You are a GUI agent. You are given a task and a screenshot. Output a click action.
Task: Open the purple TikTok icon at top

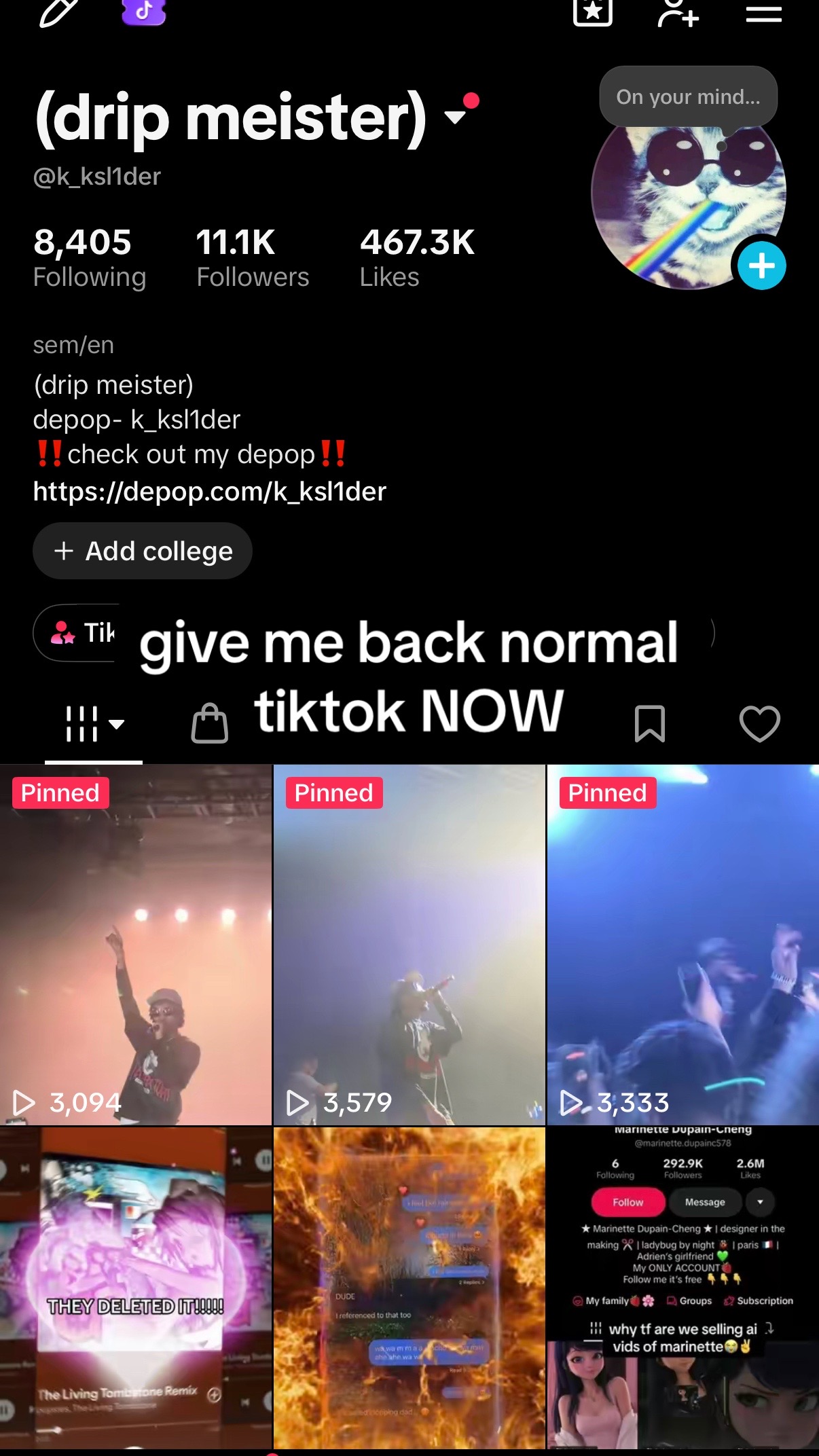click(144, 12)
